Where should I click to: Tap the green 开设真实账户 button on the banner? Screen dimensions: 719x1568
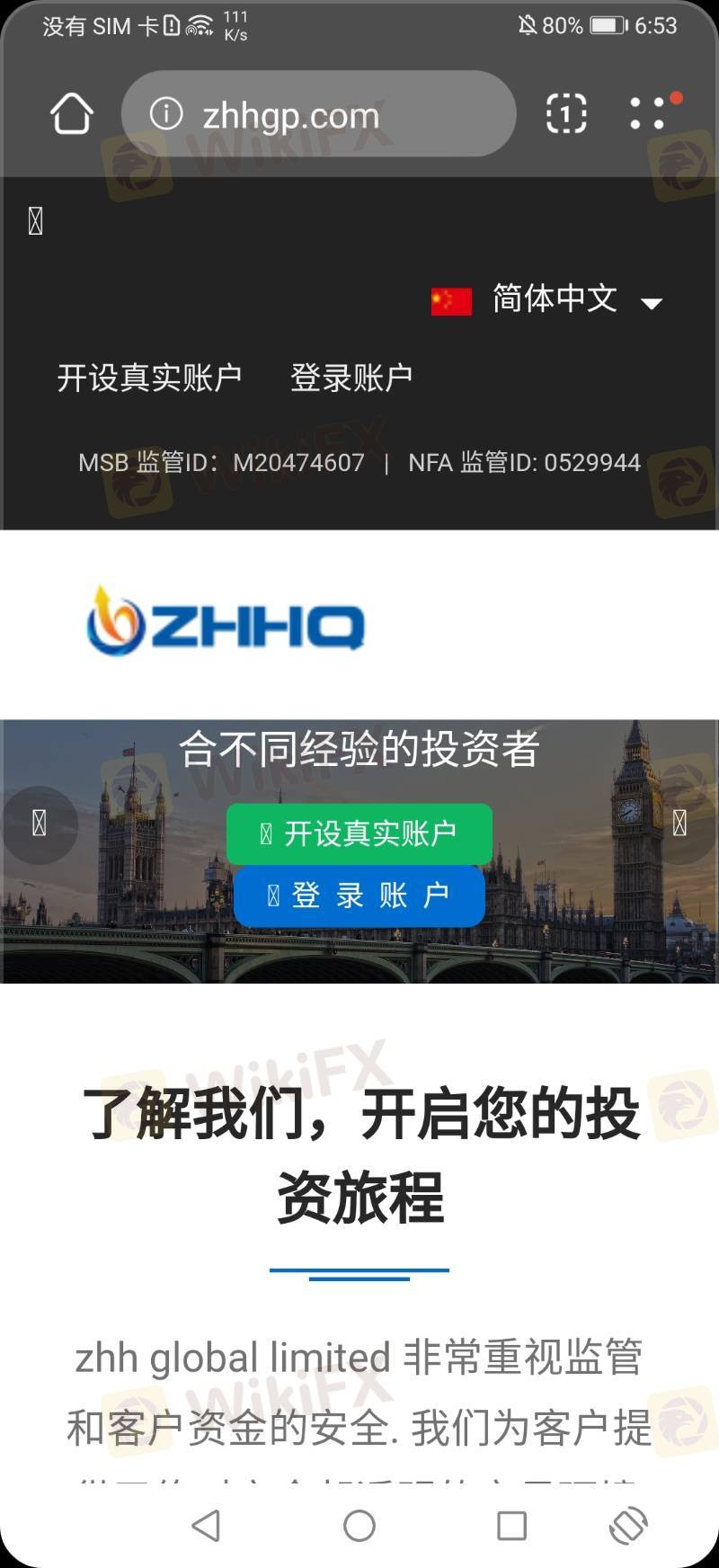[x=359, y=833]
